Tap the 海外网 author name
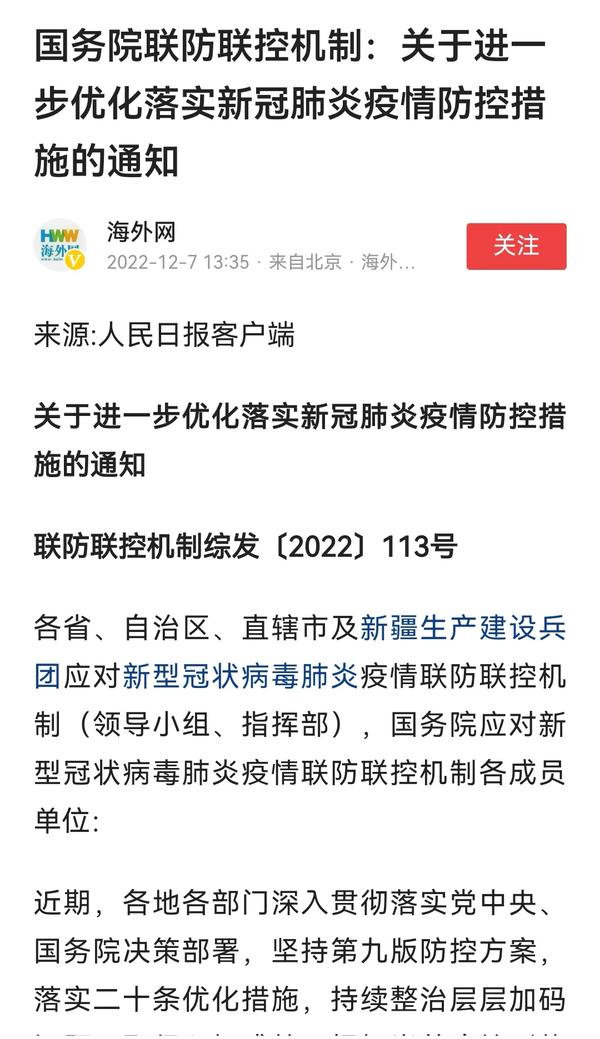Screen dimensions: 600x1039 click(142, 232)
